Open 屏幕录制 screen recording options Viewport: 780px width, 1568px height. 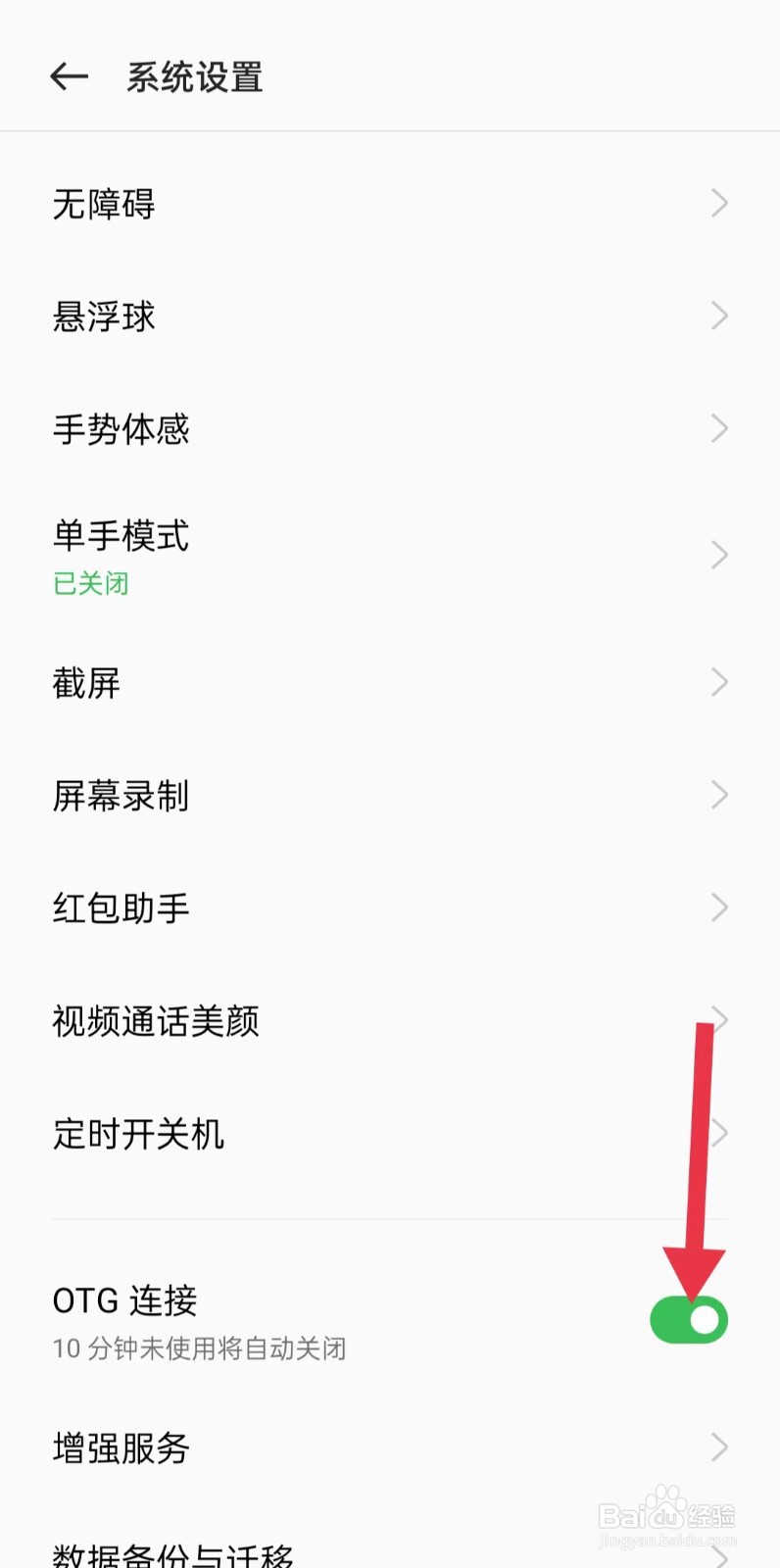point(122,795)
